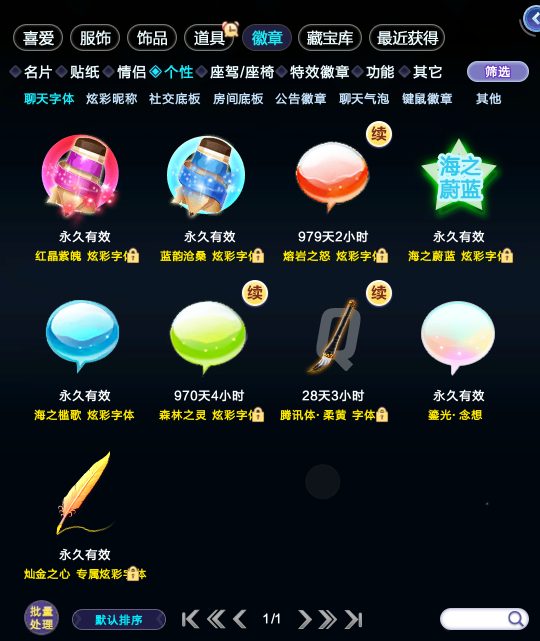Image resolution: width=540 pixels, height=641 pixels.
Task: Tap the search box with magnifier
Action: pos(484,619)
